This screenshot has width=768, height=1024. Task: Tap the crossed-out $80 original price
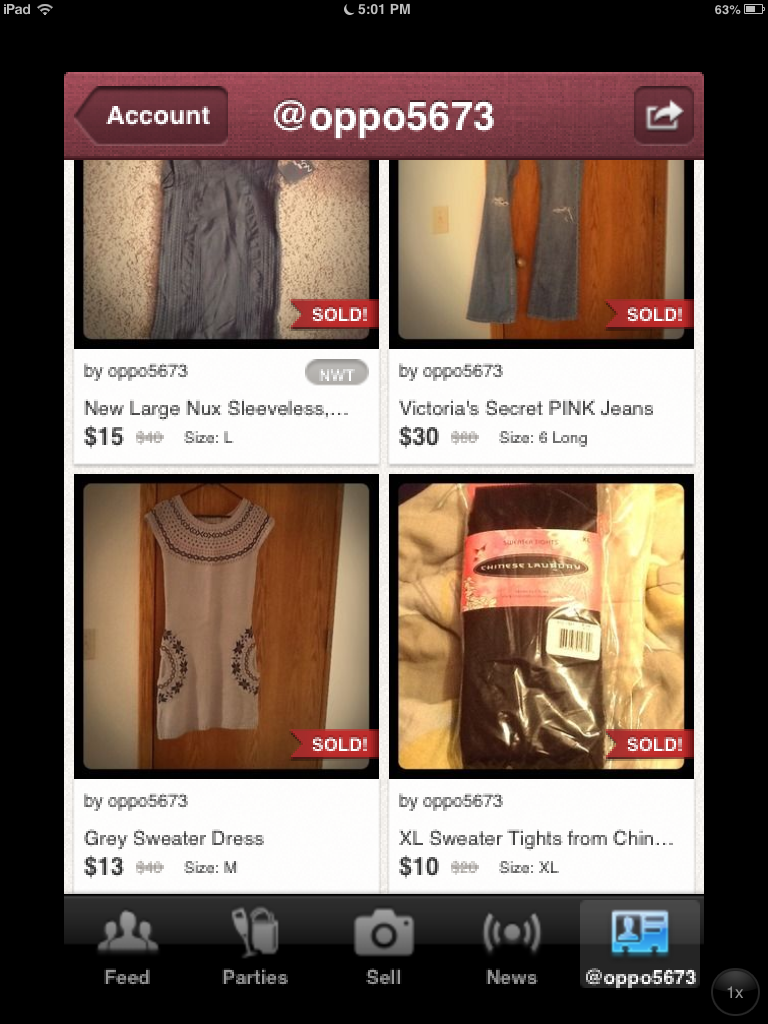(464, 436)
